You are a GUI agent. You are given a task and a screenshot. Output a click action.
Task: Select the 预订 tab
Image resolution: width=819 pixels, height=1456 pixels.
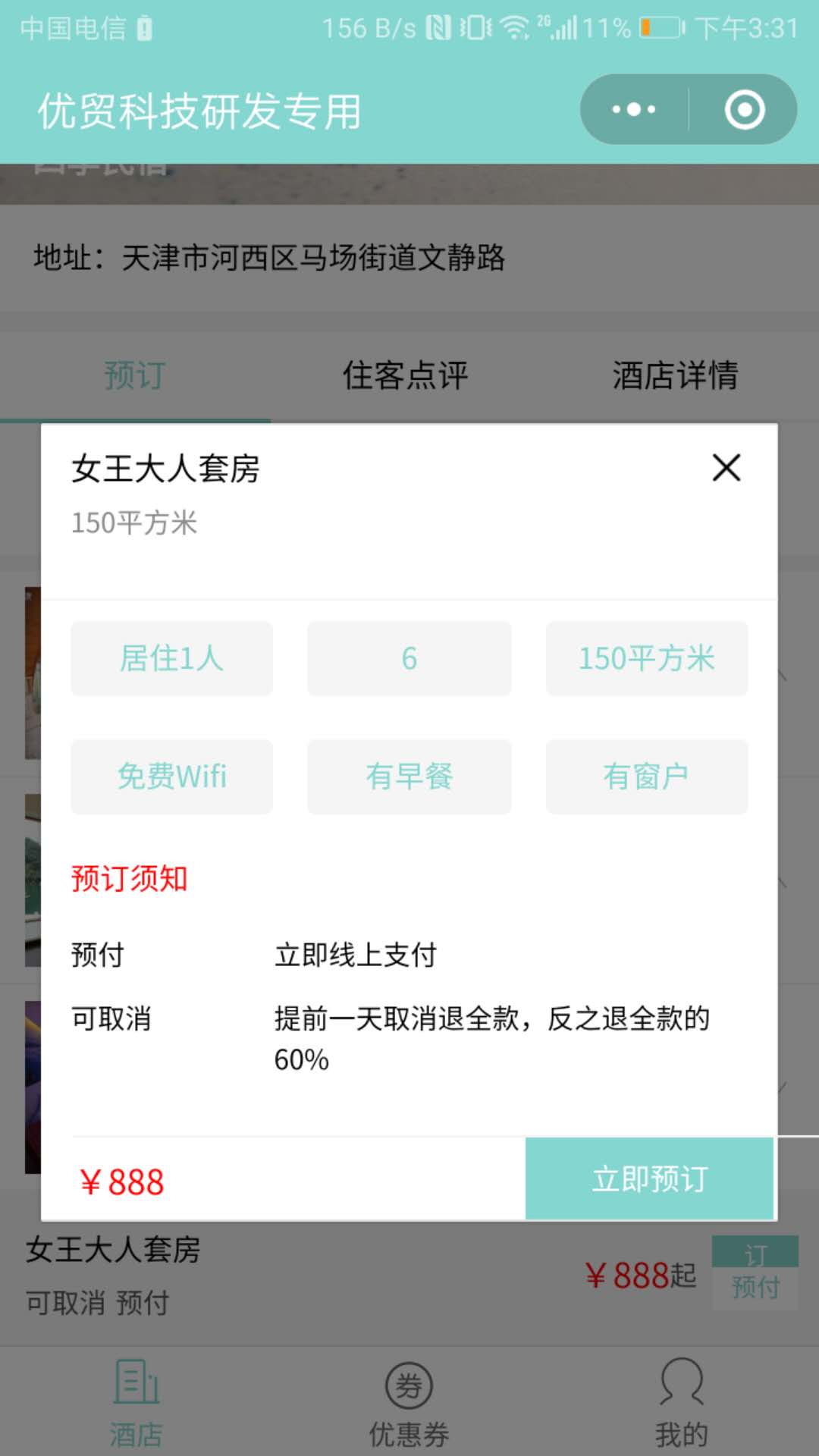click(135, 375)
